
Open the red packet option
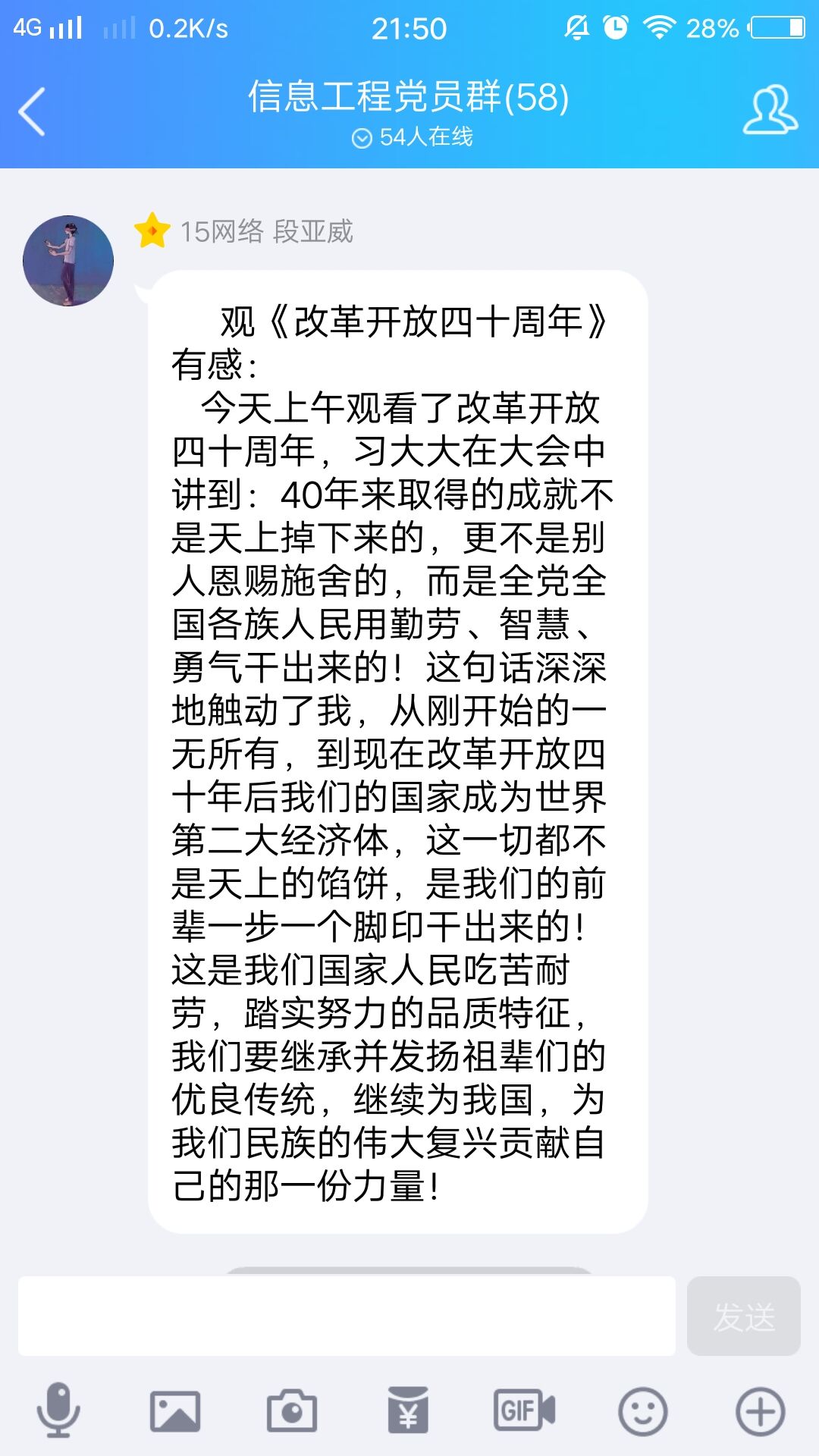click(408, 1410)
